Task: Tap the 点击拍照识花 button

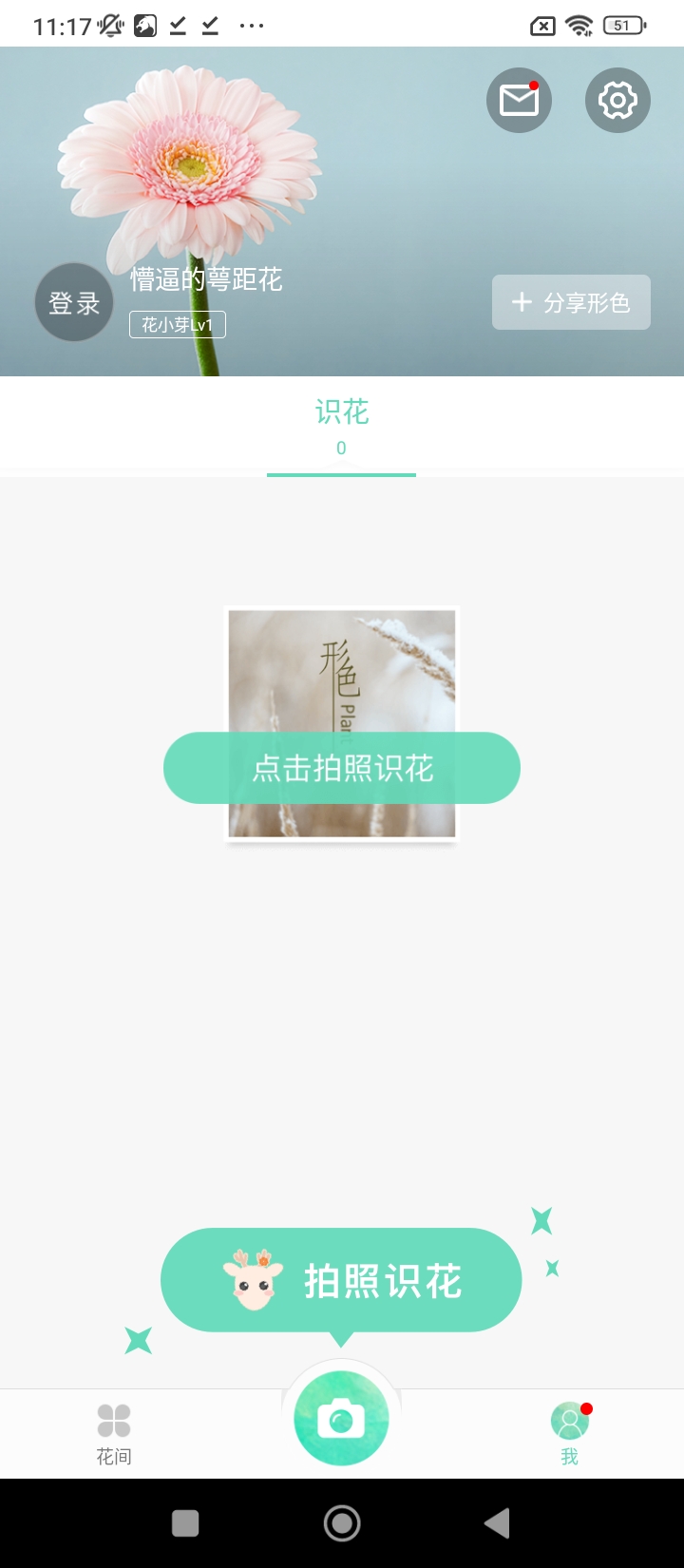Action: click(x=342, y=768)
